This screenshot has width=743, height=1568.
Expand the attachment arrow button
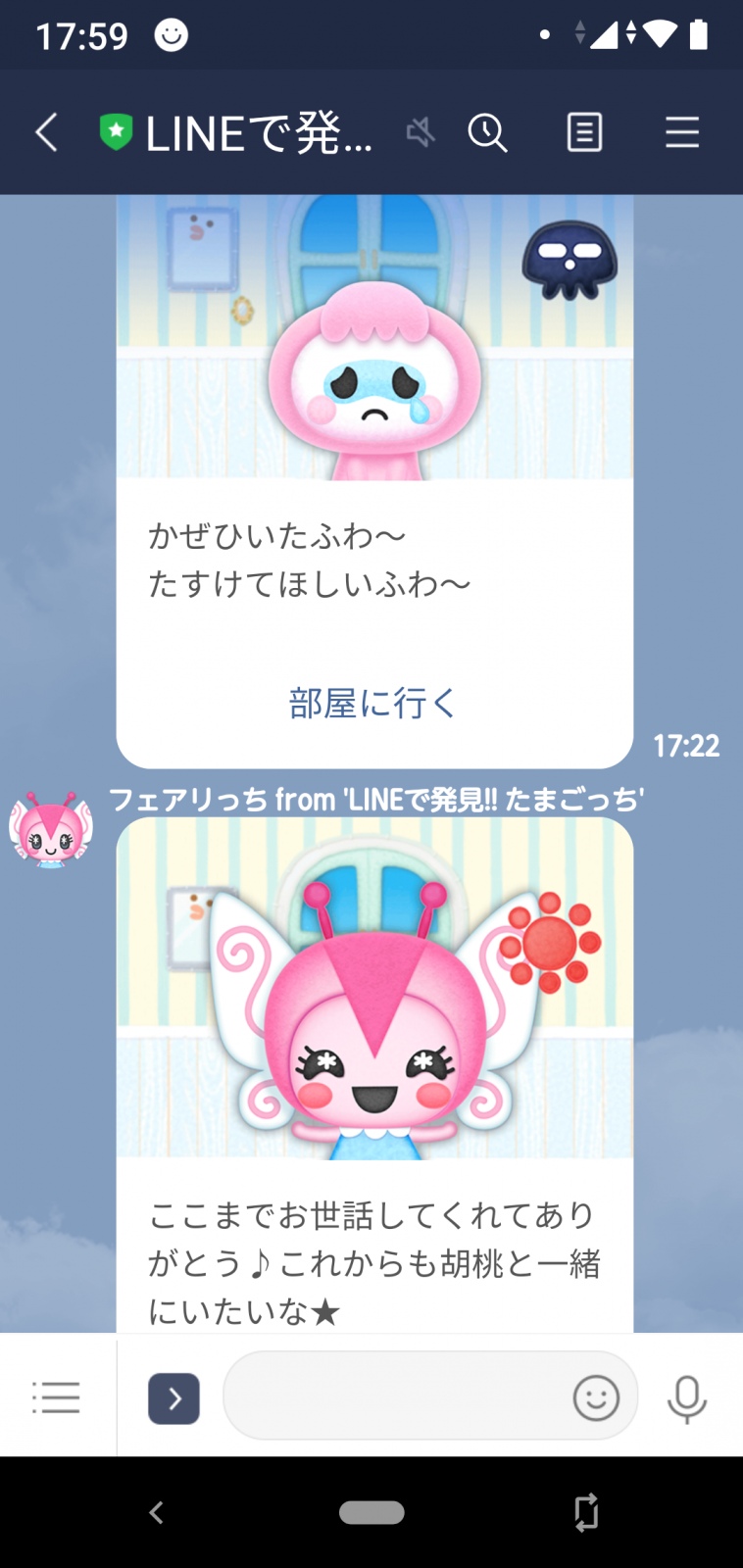173,1398
